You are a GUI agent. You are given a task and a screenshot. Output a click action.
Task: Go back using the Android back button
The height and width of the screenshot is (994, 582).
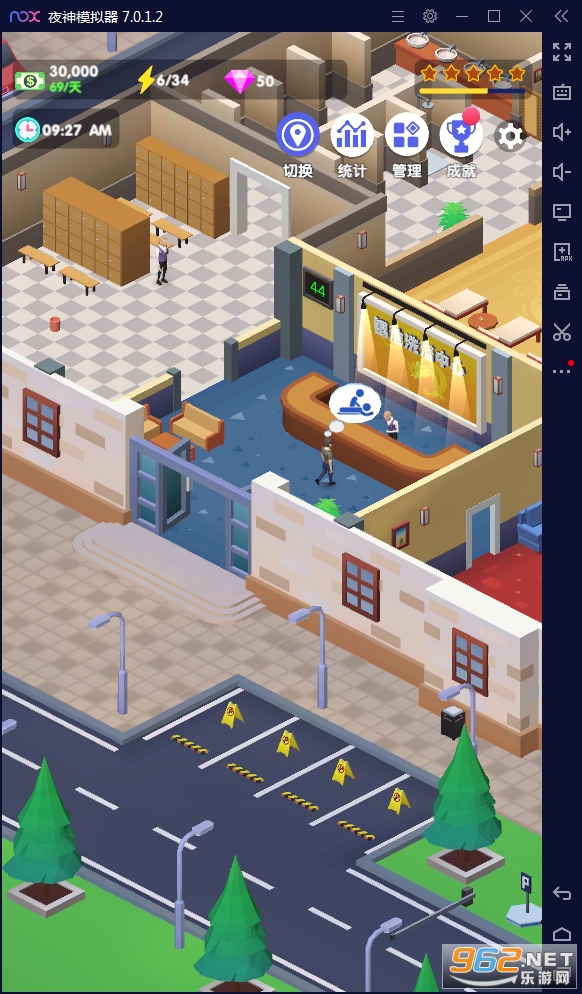562,893
